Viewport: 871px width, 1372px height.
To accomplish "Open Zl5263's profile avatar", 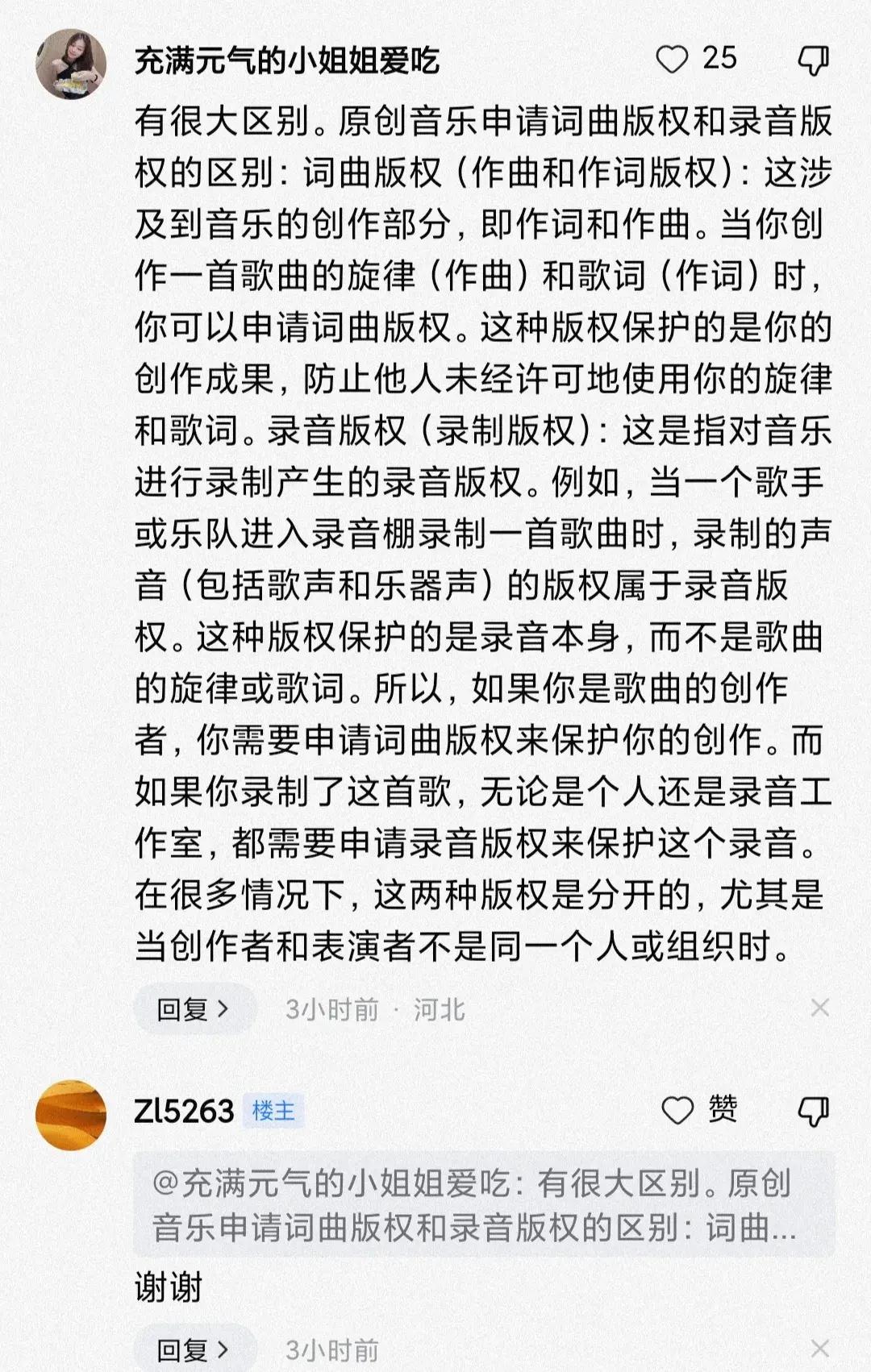I will click(x=71, y=1115).
